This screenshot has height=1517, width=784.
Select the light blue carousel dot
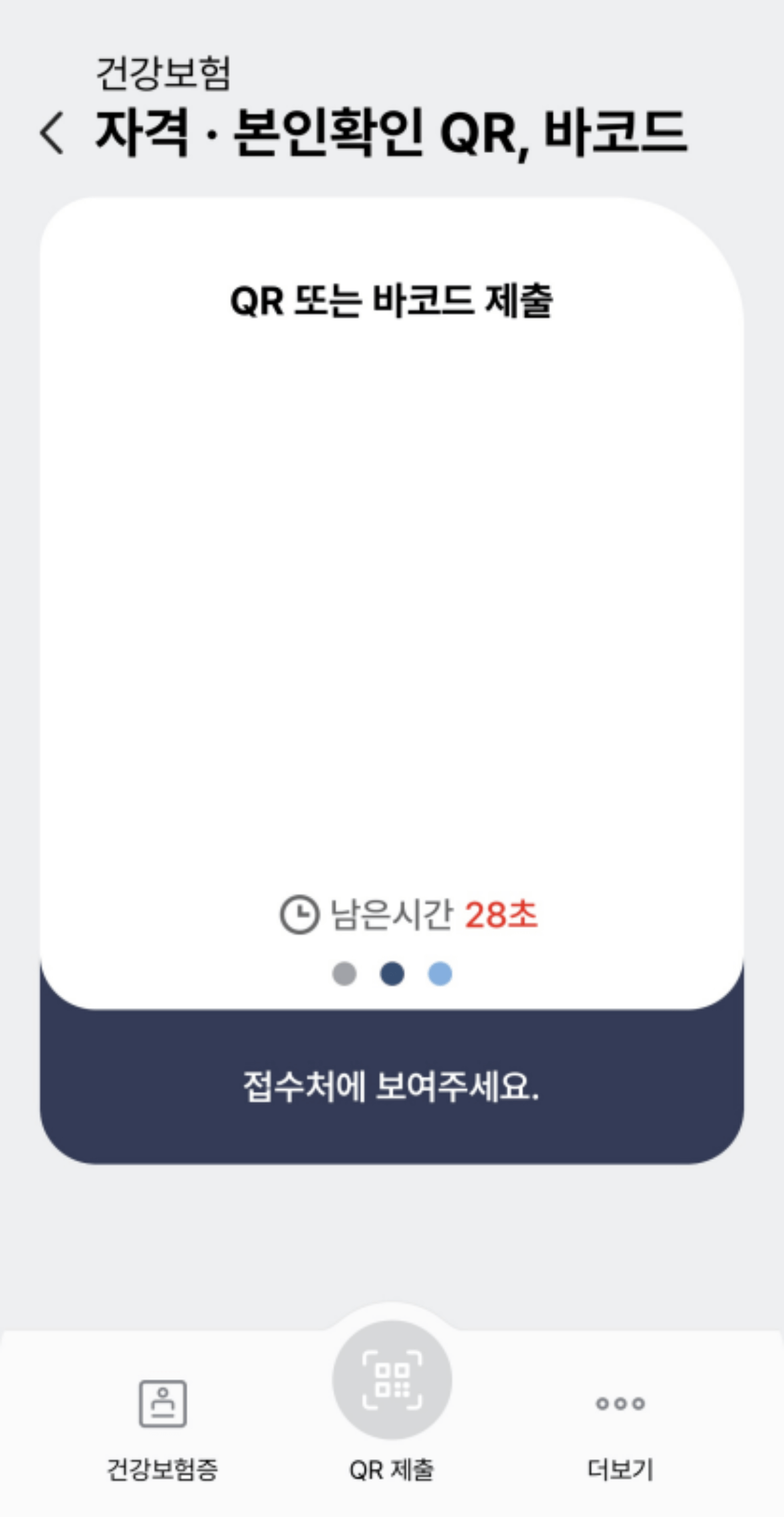[440, 973]
